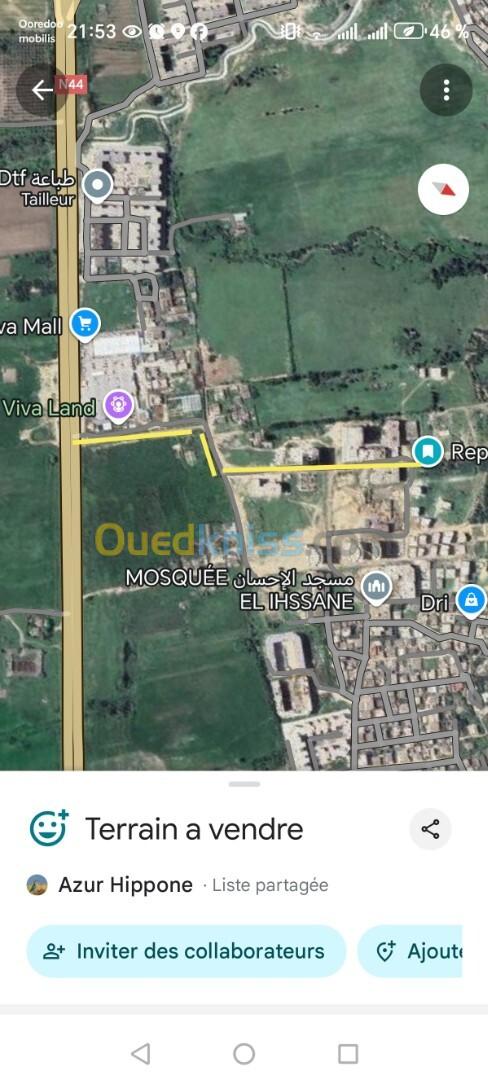This screenshot has height=1080, width=488.
Task: Open the three-dot overflow menu
Action: (446, 90)
